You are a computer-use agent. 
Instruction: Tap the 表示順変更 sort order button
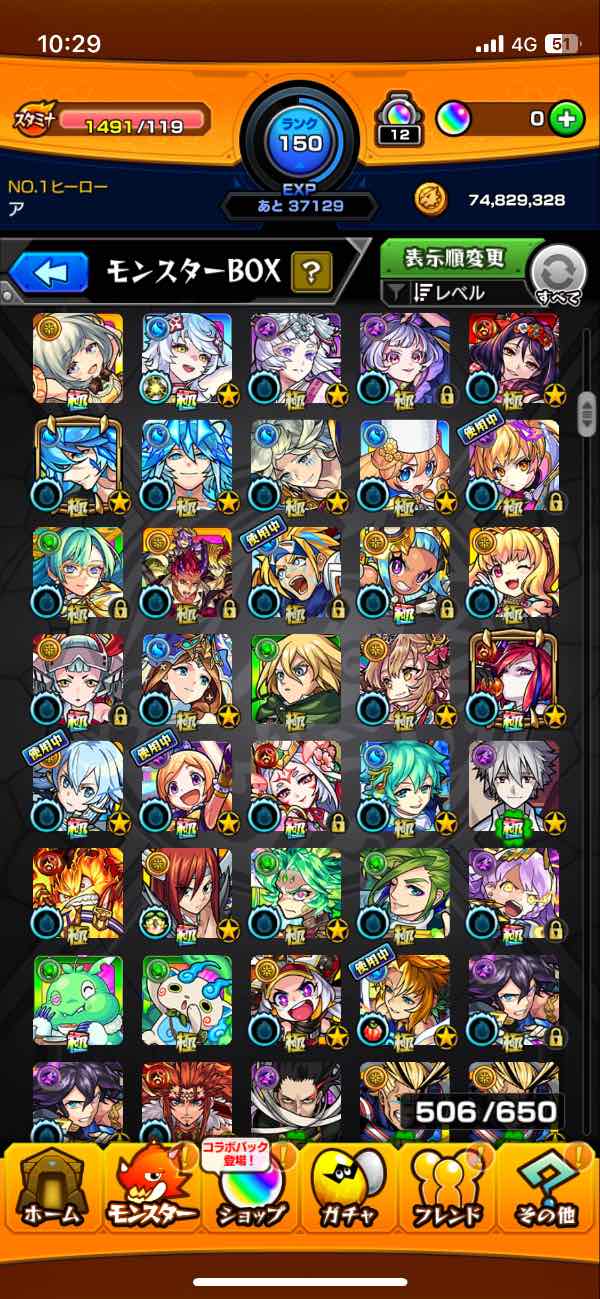(x=454, y=257)
